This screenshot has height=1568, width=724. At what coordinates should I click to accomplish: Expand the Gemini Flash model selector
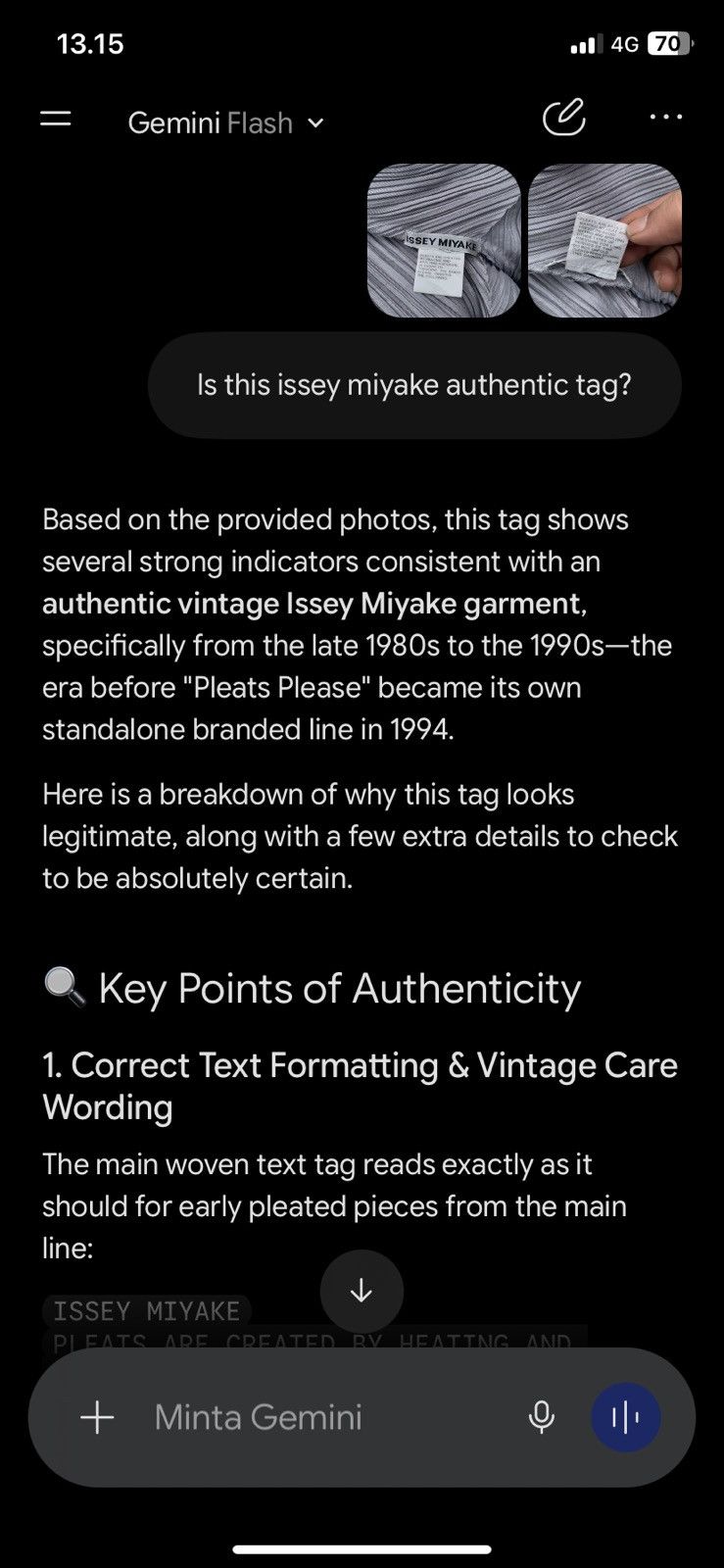pos(225,122)
